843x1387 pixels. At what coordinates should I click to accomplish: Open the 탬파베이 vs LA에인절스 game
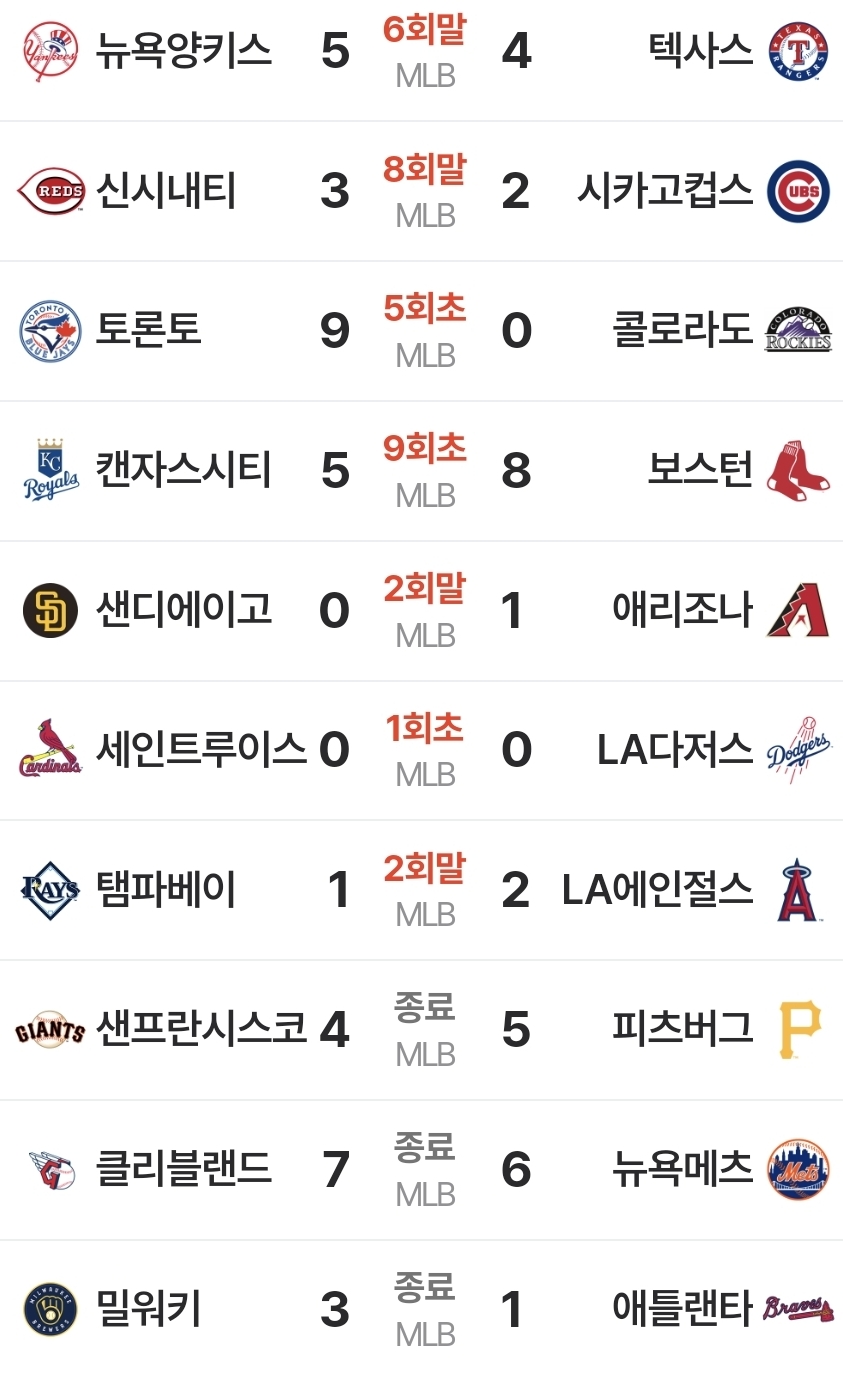click(x=421, y=890)
